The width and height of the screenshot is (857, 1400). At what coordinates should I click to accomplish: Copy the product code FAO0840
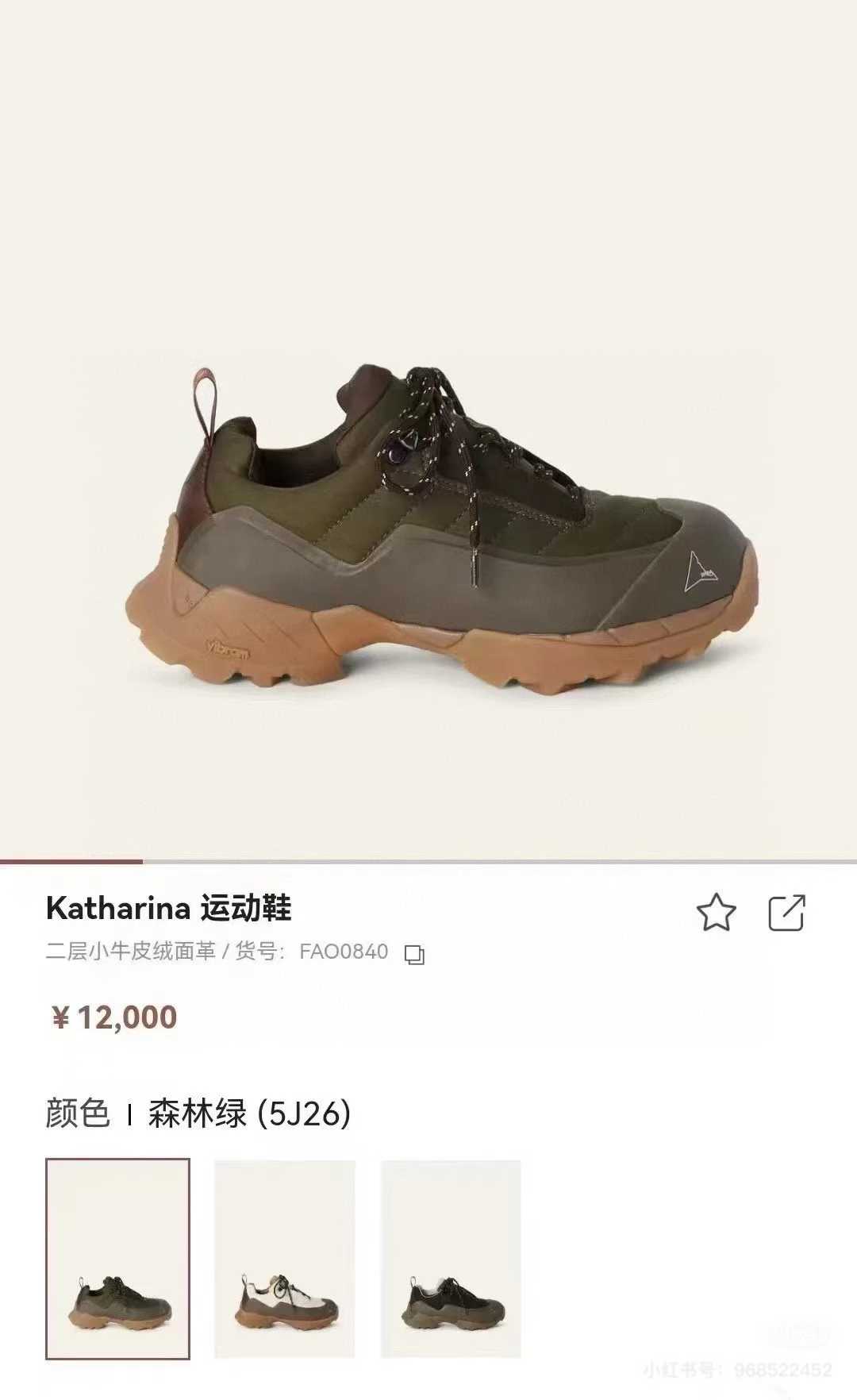coord(414,954)
